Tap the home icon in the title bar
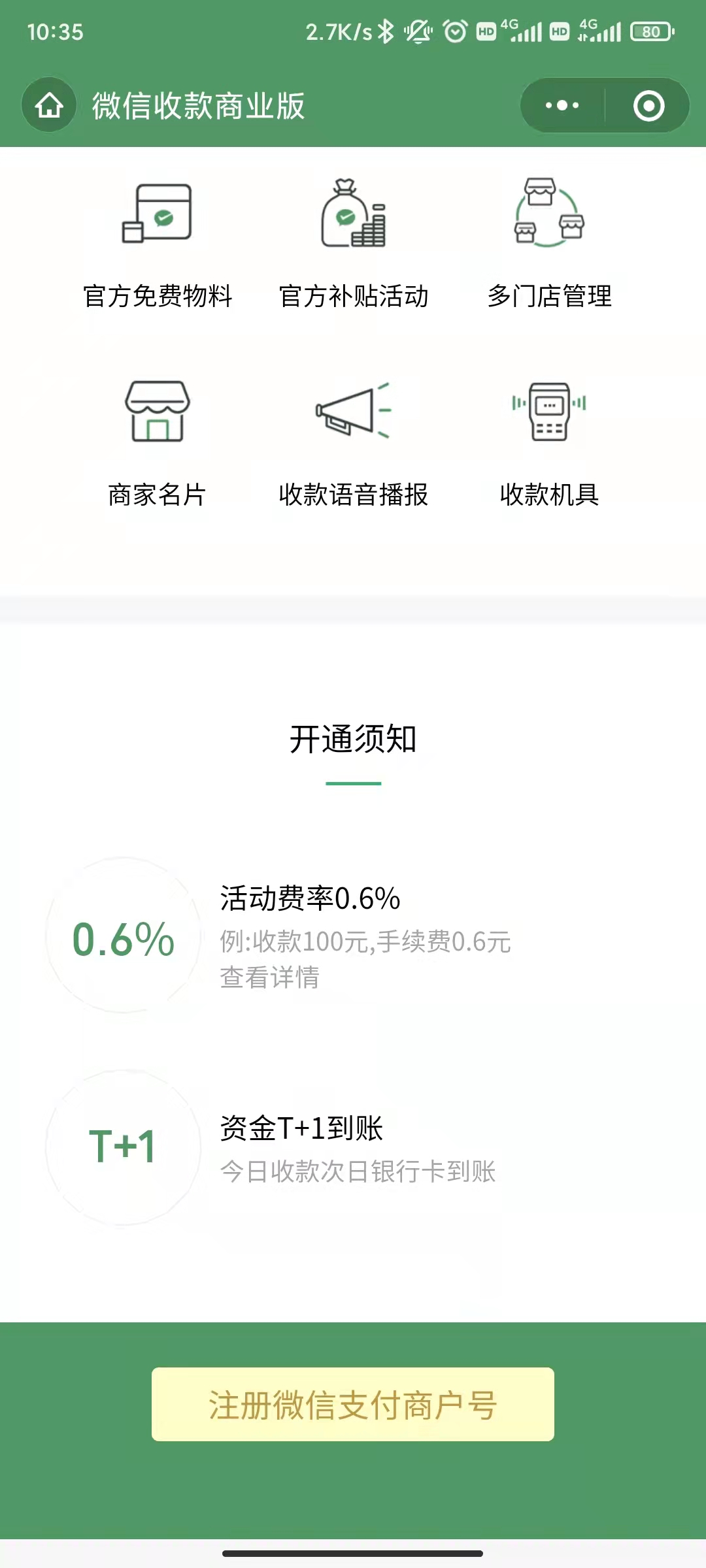This screenshot has height=1568, width=706. click(49, 105)
